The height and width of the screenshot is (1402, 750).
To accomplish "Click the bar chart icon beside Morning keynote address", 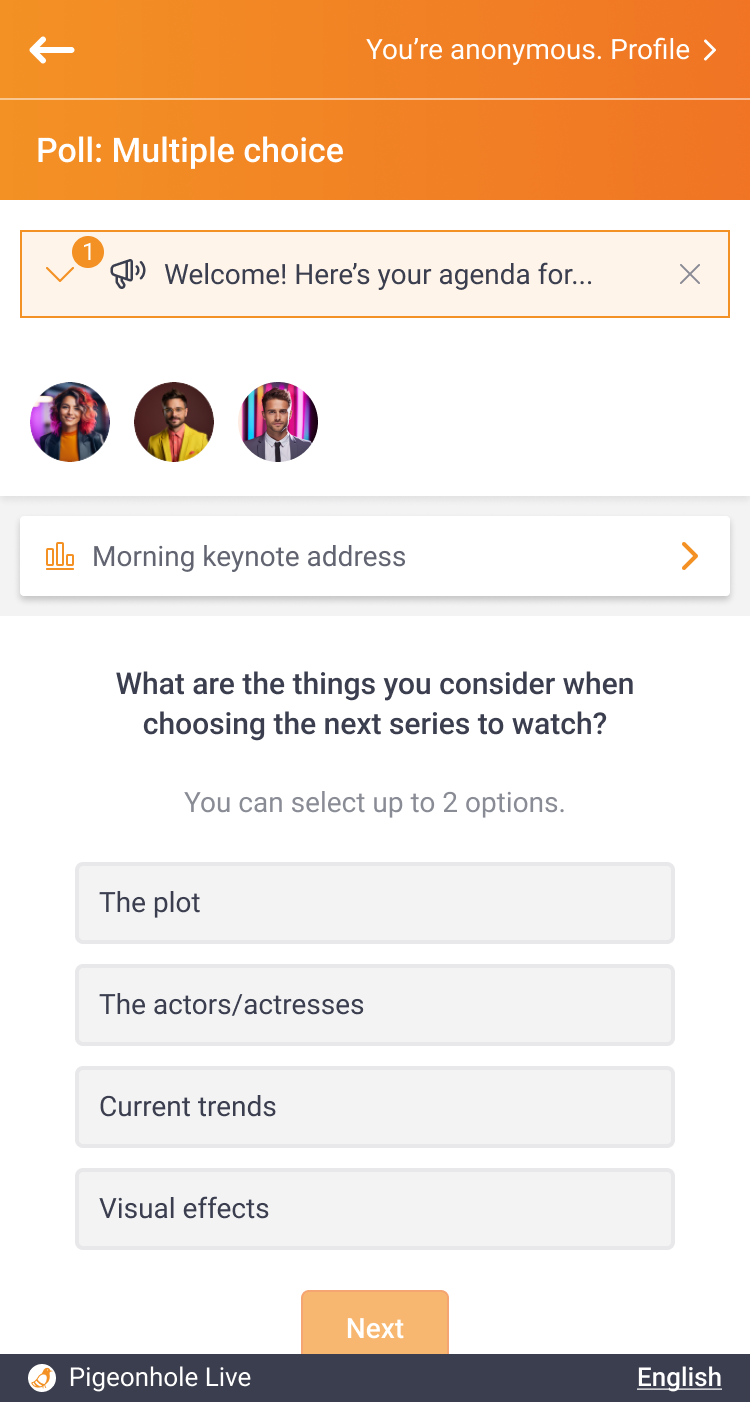I will click(59, 556).
